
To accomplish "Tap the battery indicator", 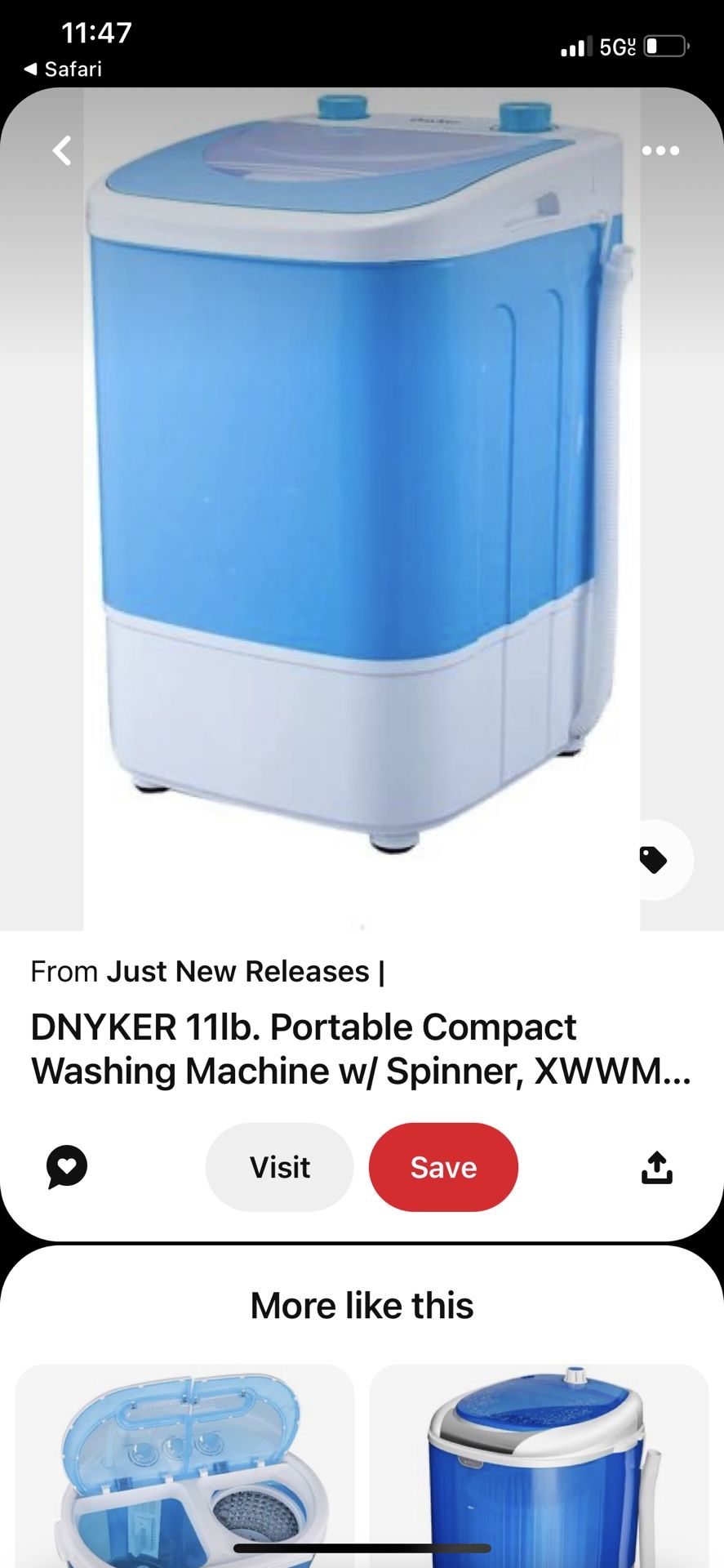I will coord(667,48).
